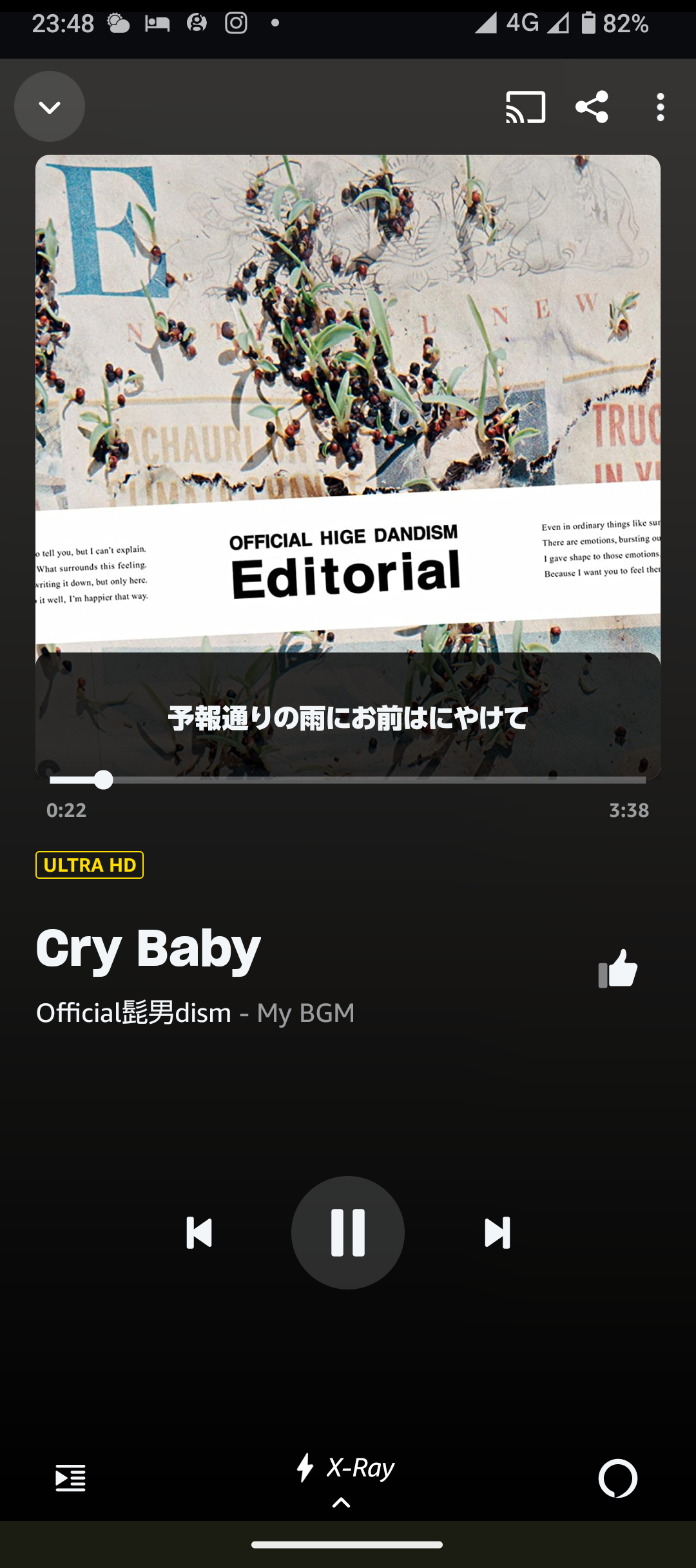The image size is (696, 1568).
Task: Activate the Alexa voice assistant
Action: (617, 1478)
